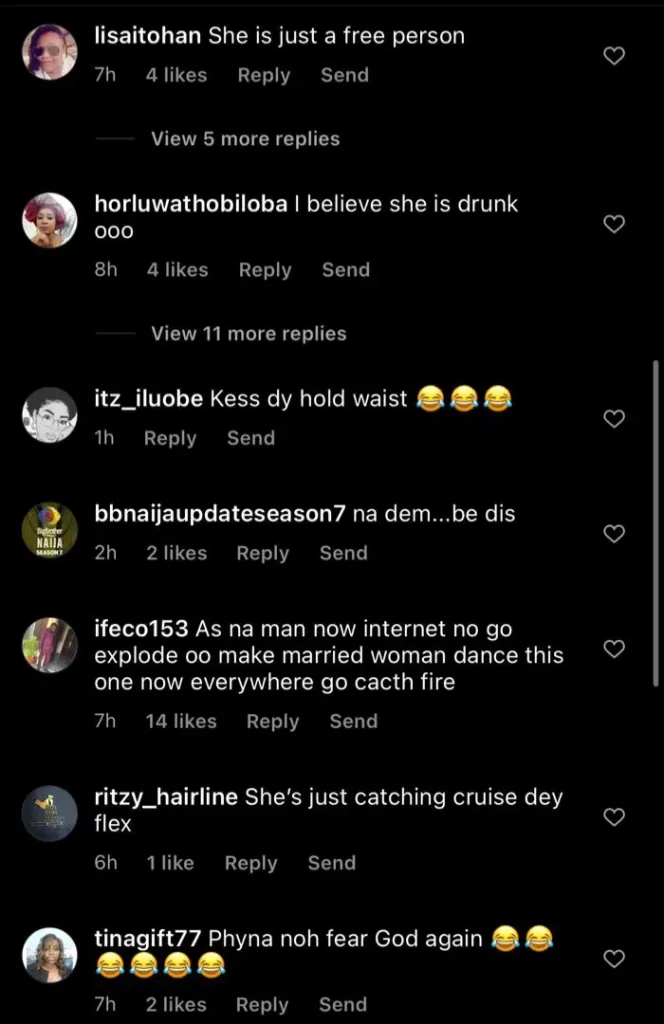664x1024 pixels.
Task: Send bbnaijaupdateseason7's comment
Action: [343, 553]
